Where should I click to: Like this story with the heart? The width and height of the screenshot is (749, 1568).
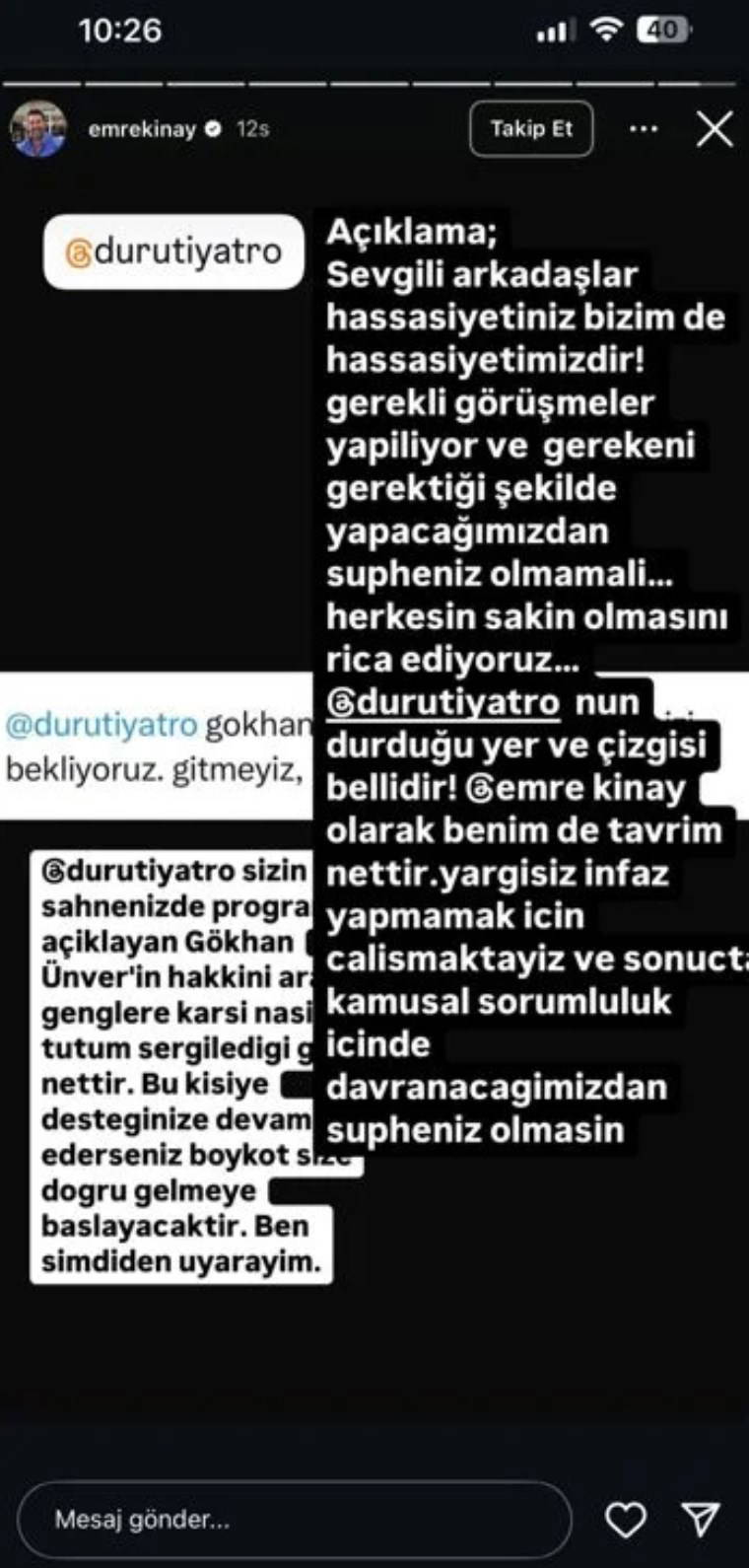[x=626, y=1520]
